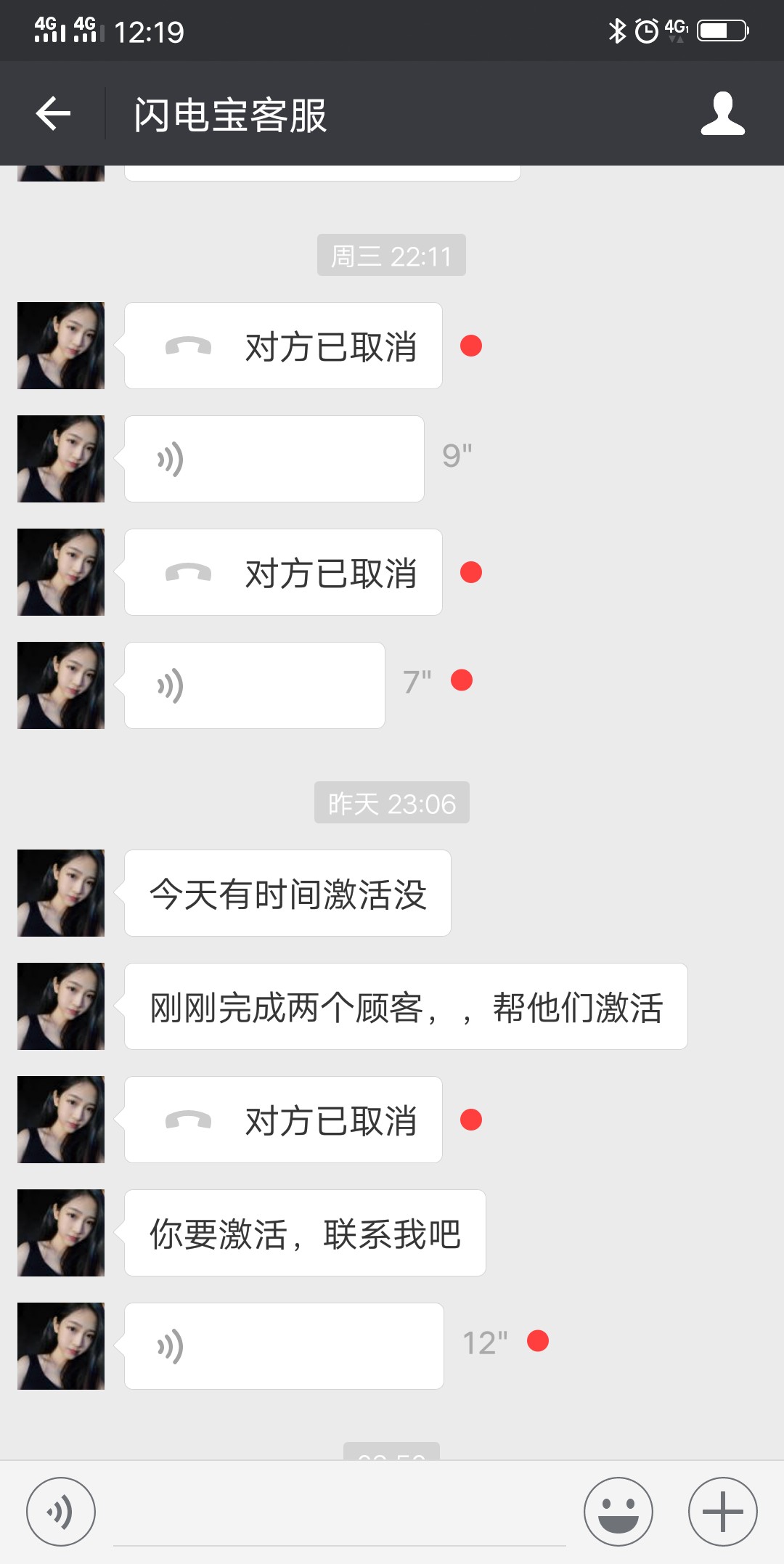Screen dimensions: 784x1564
Task: Open chat info via the profile icon
Action: [722, 114]
